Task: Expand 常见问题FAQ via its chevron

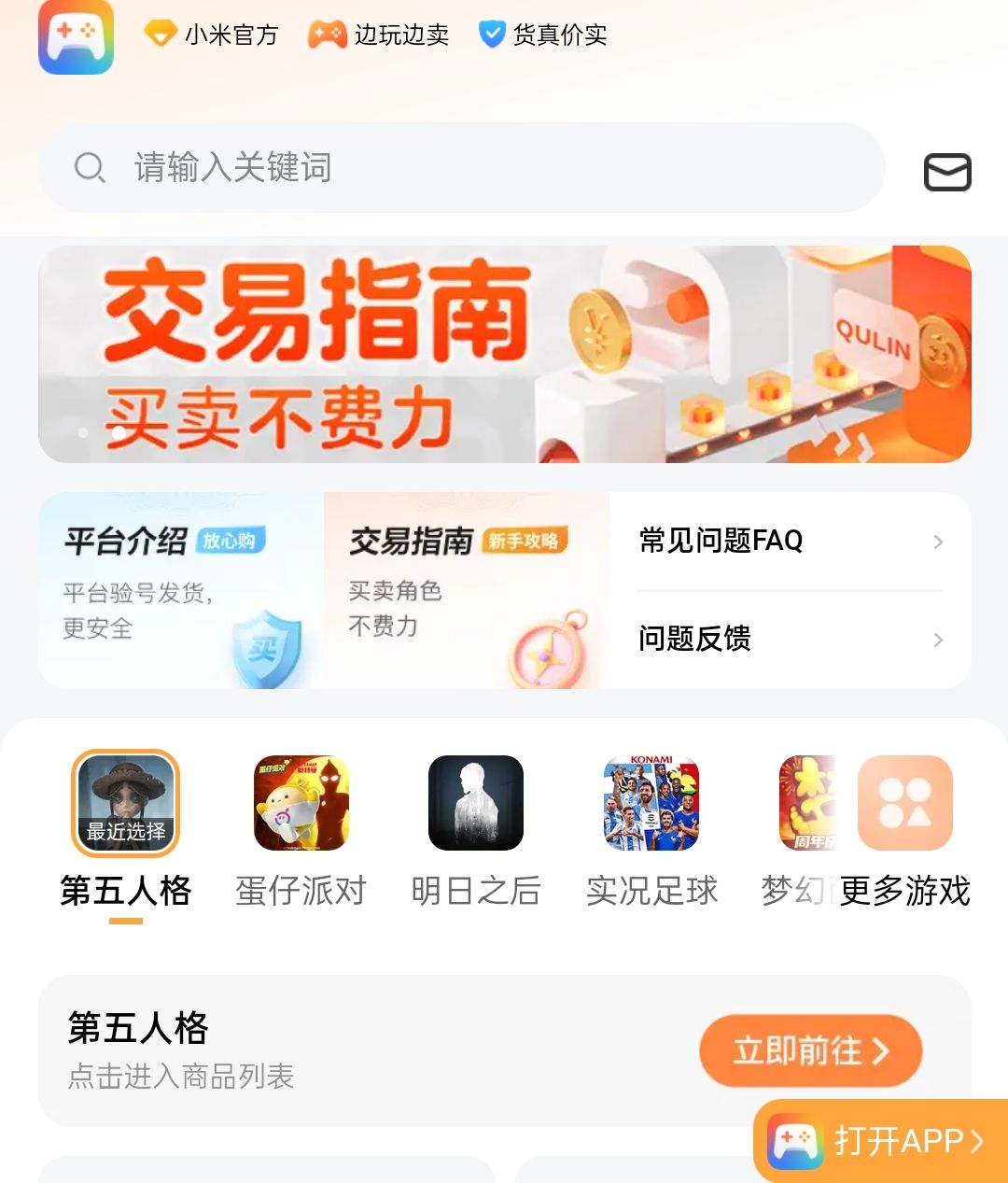Action: pos(938,542)
